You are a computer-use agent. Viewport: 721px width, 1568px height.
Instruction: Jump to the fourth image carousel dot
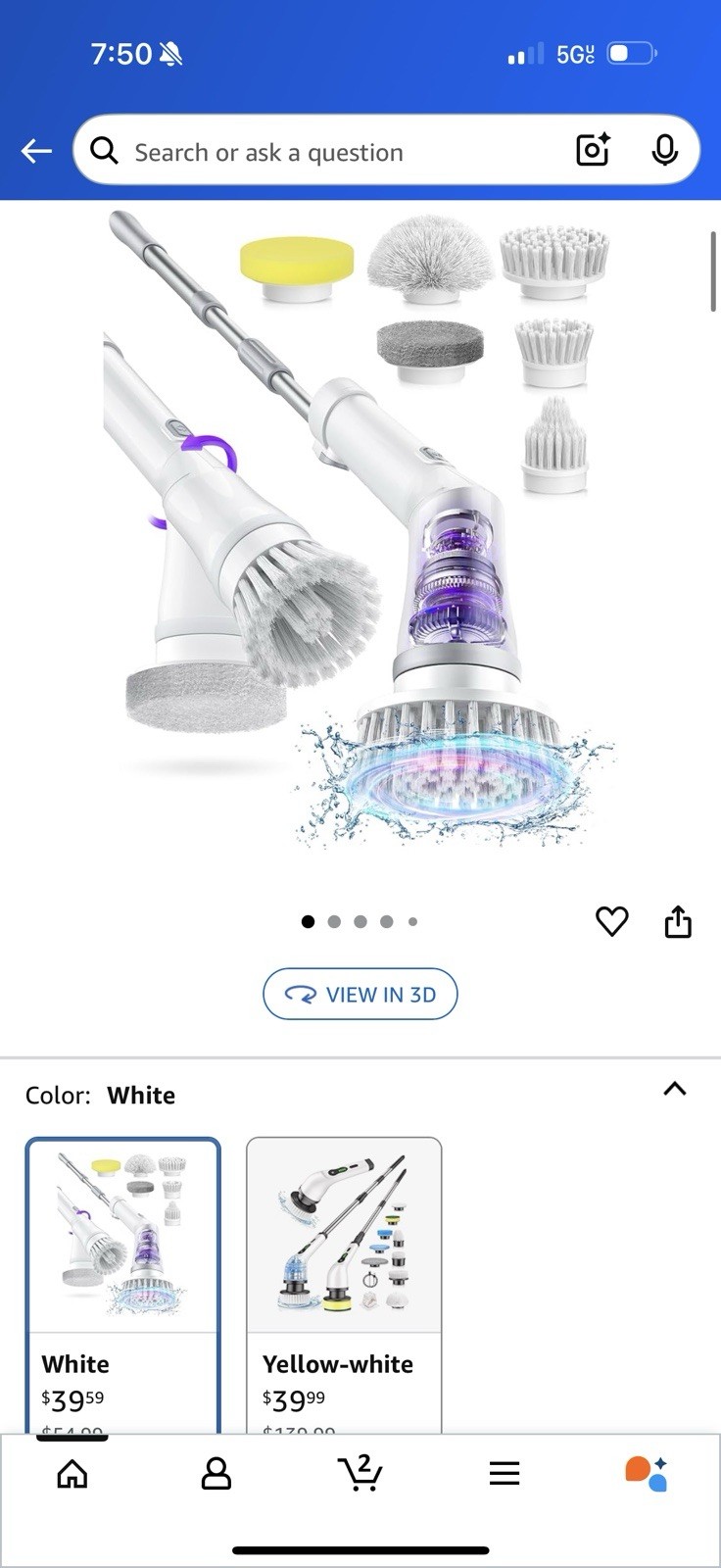click(x=387, y=921)
